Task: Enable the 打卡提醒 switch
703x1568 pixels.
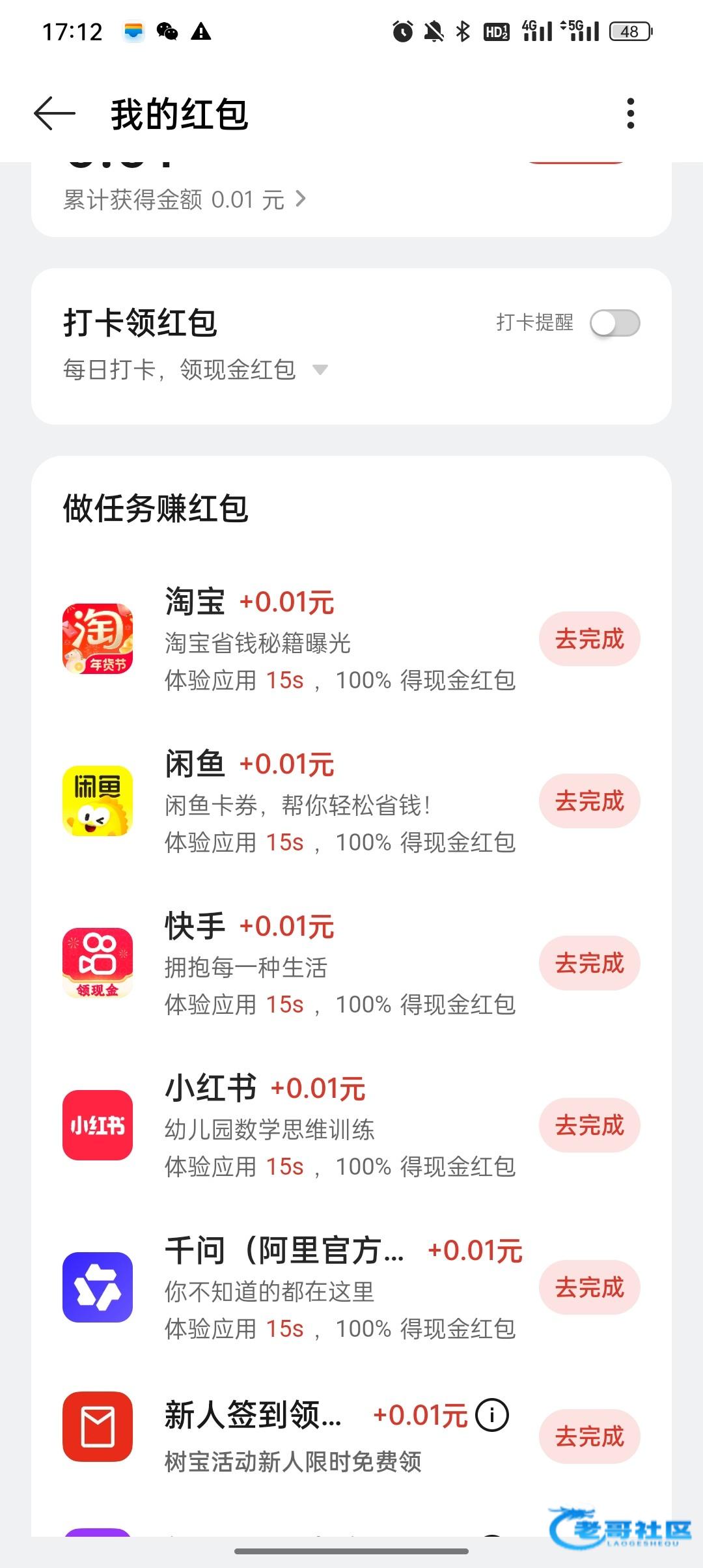Action: tap(614, 323)
